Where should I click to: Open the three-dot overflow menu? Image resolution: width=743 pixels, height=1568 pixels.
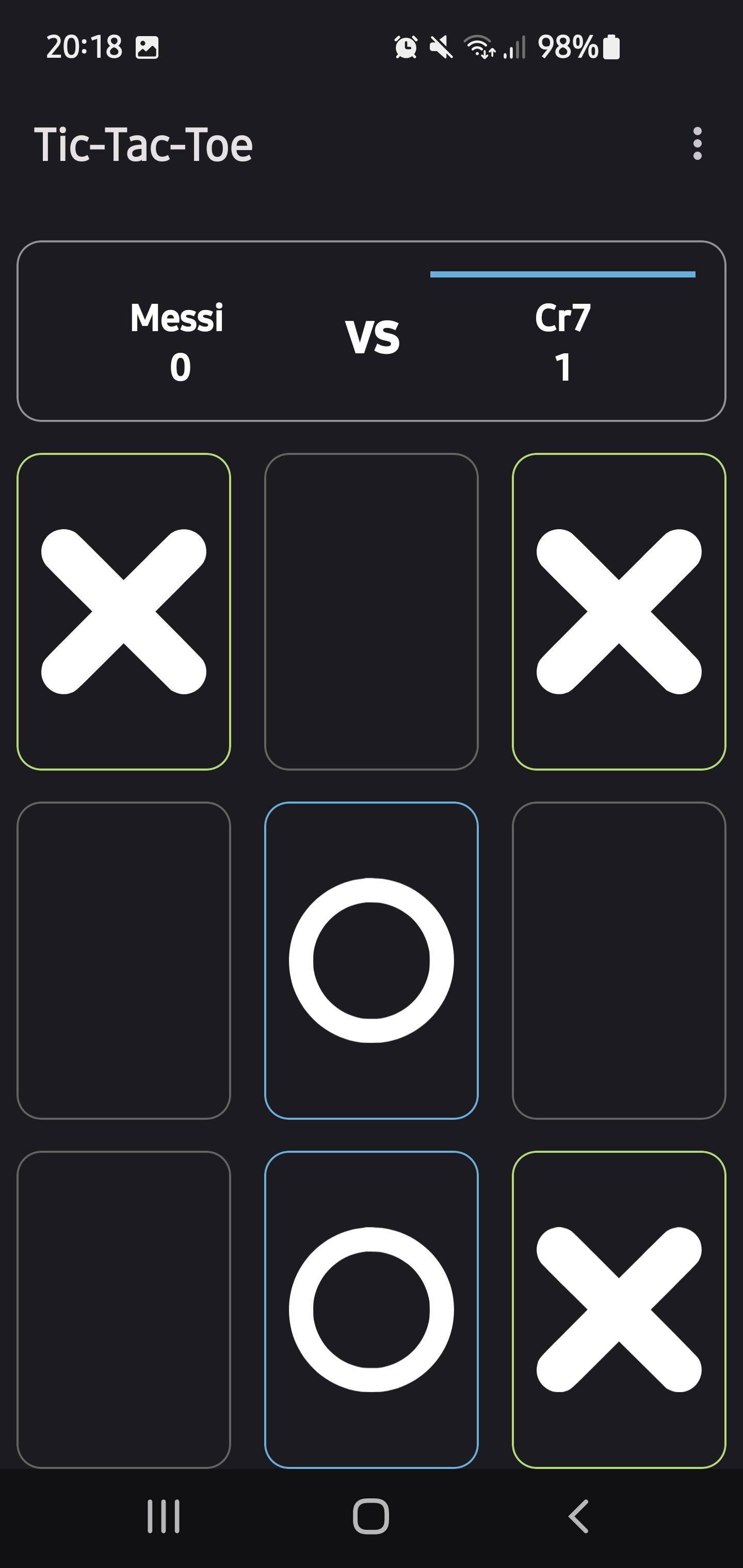coord(697,144)
